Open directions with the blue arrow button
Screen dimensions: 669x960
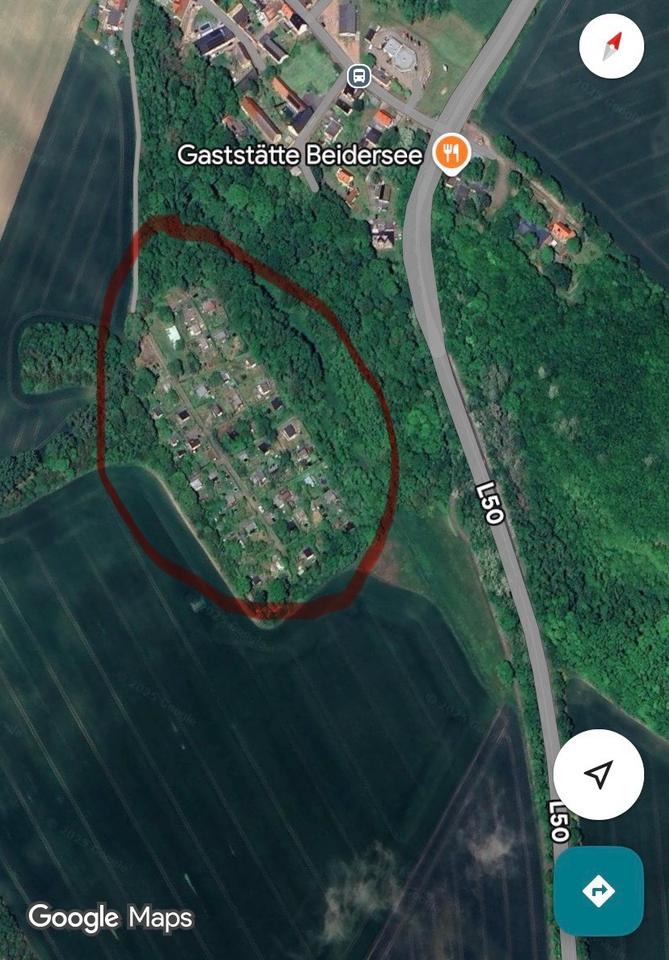coord(598,890)
